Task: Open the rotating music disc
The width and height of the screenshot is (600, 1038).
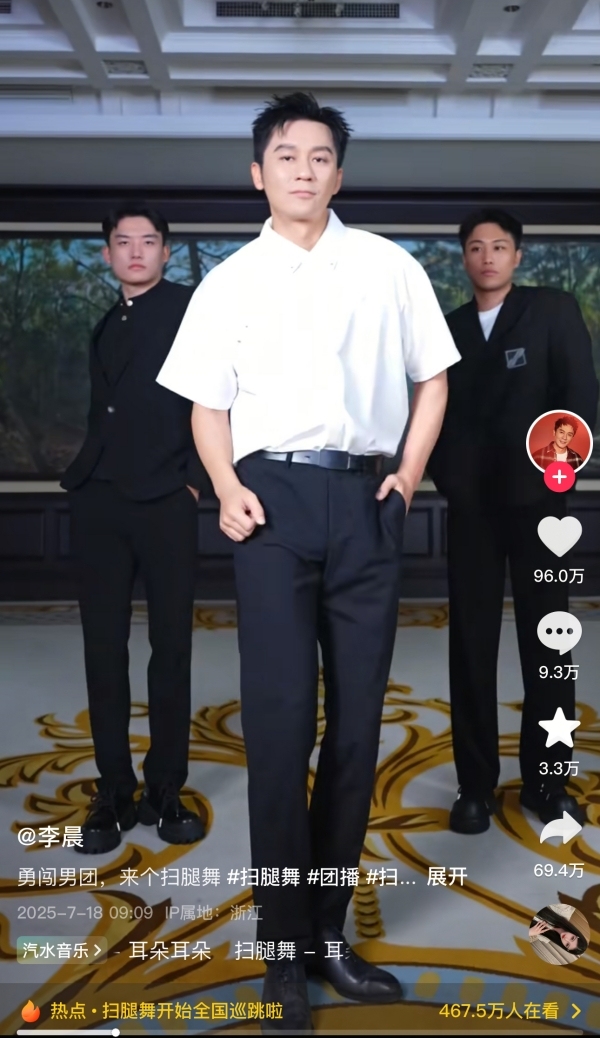Action: click(559, 934)
